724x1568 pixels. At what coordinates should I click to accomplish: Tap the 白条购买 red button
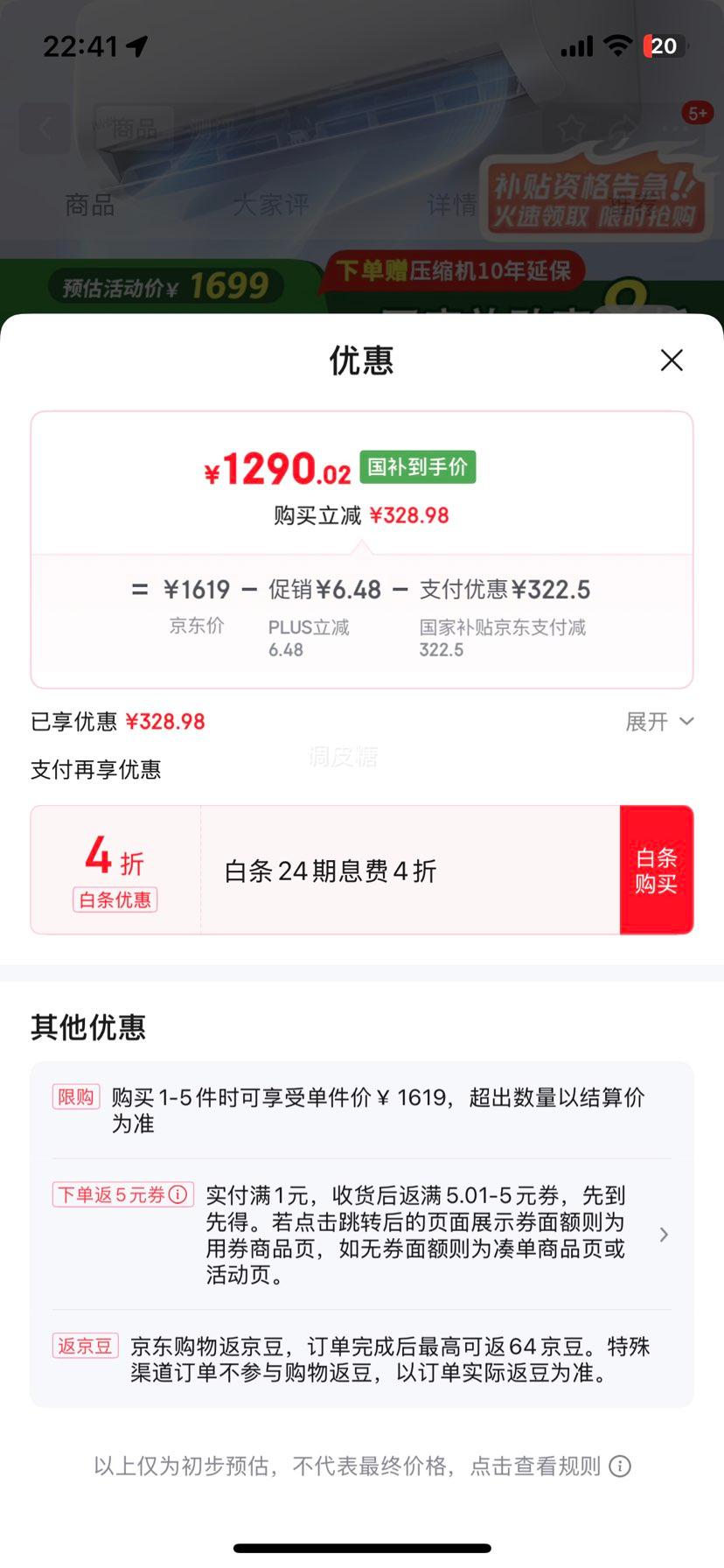[657, 870]
